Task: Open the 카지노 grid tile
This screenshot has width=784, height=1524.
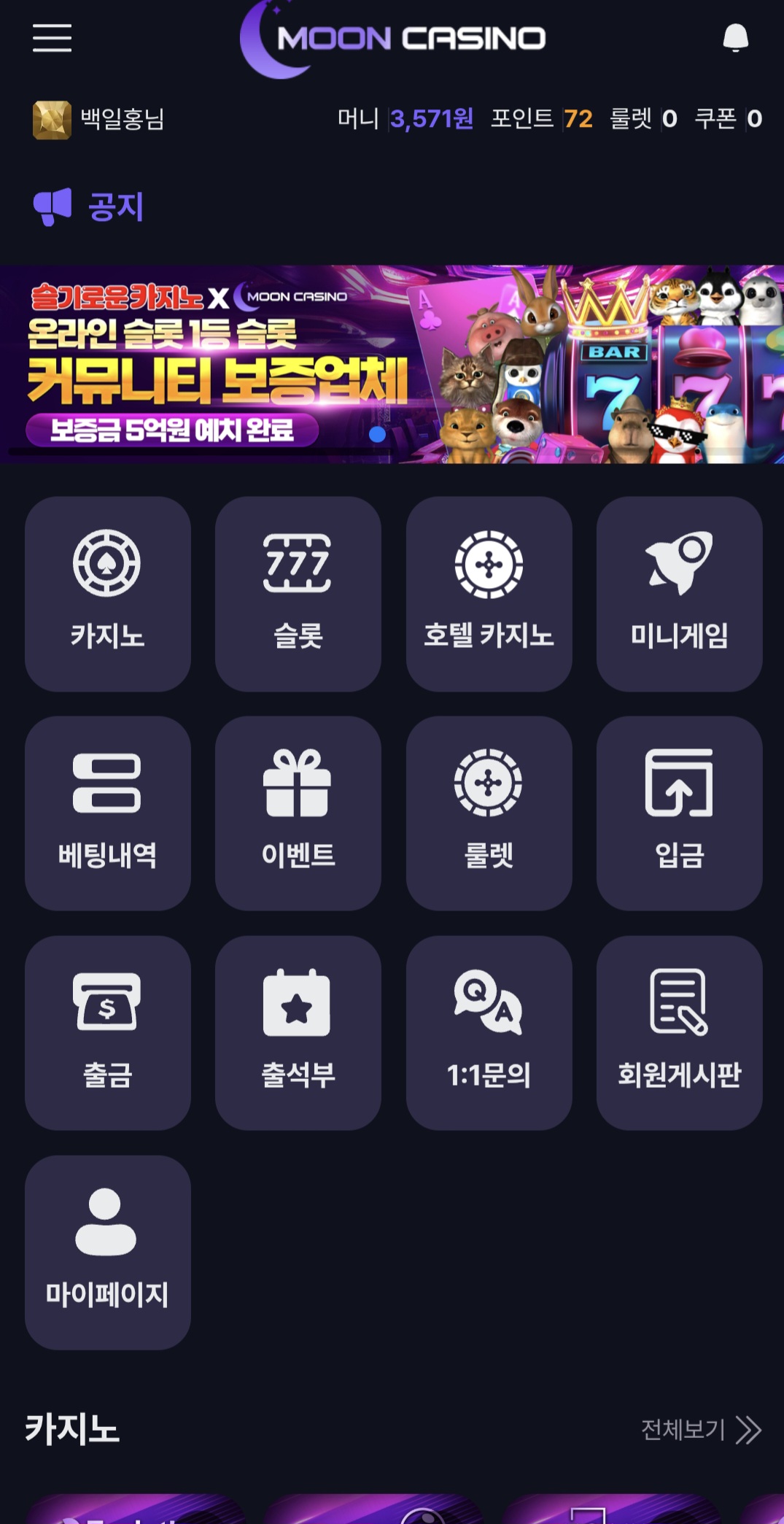Action: (108, 594)
